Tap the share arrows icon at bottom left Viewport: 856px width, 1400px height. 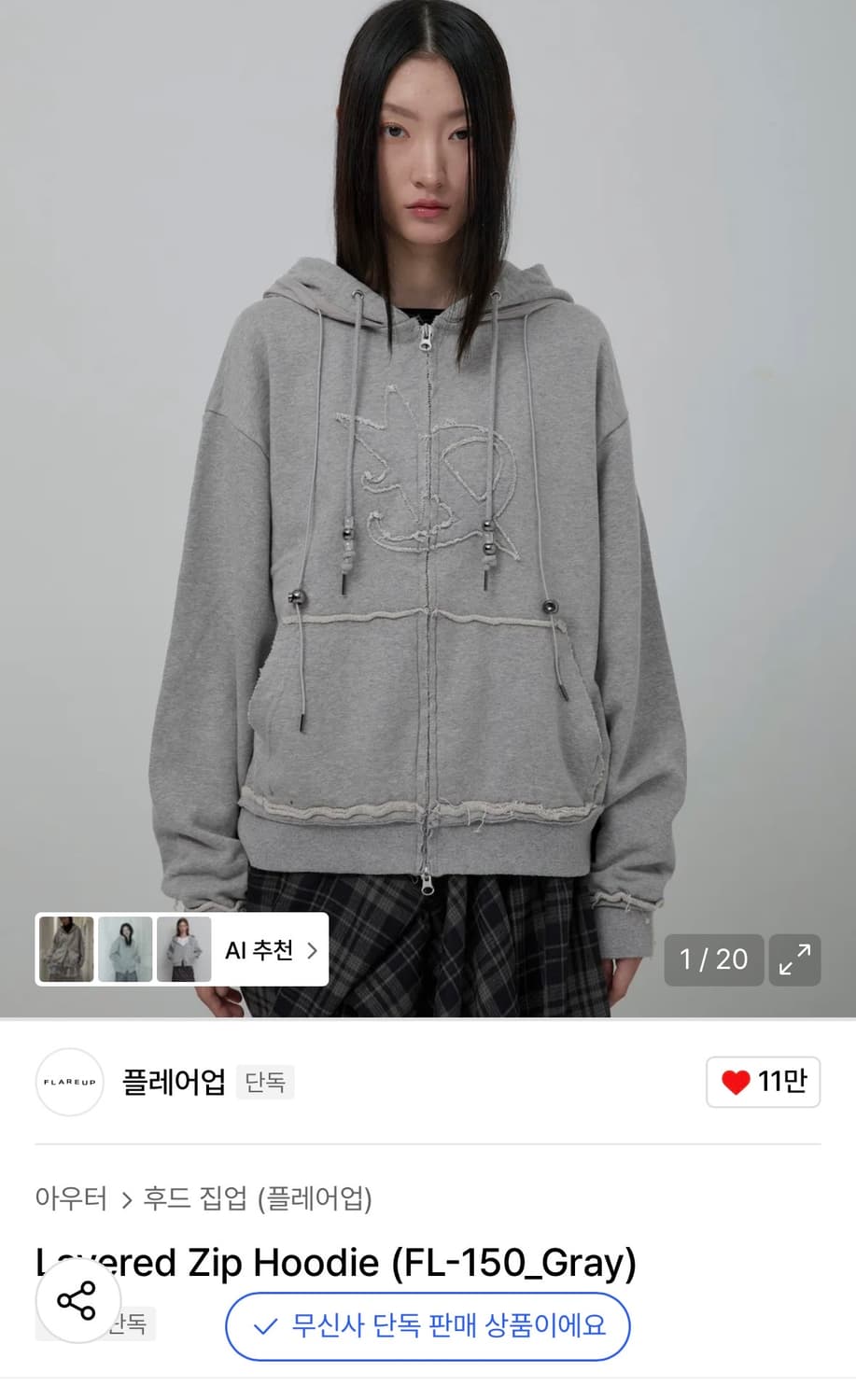(78, 1301)
